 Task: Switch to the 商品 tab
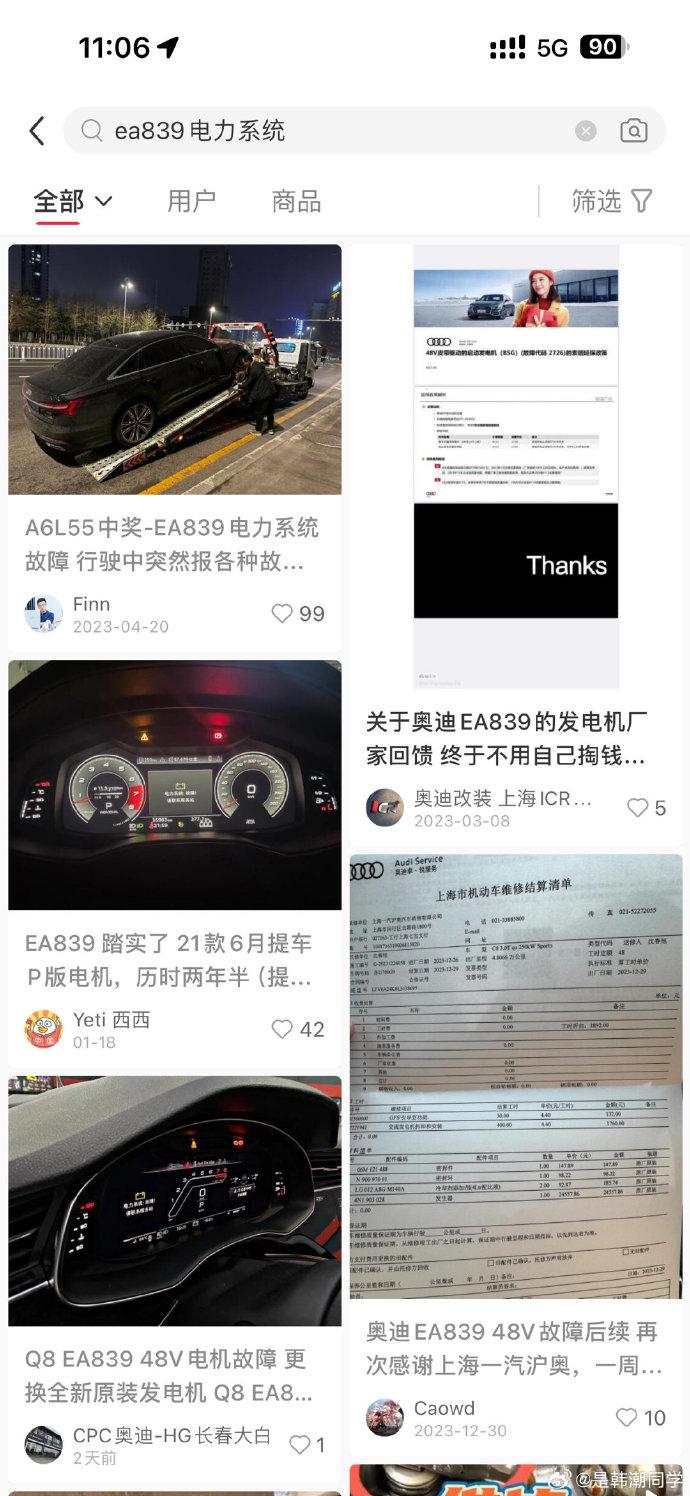coord(296,201)
